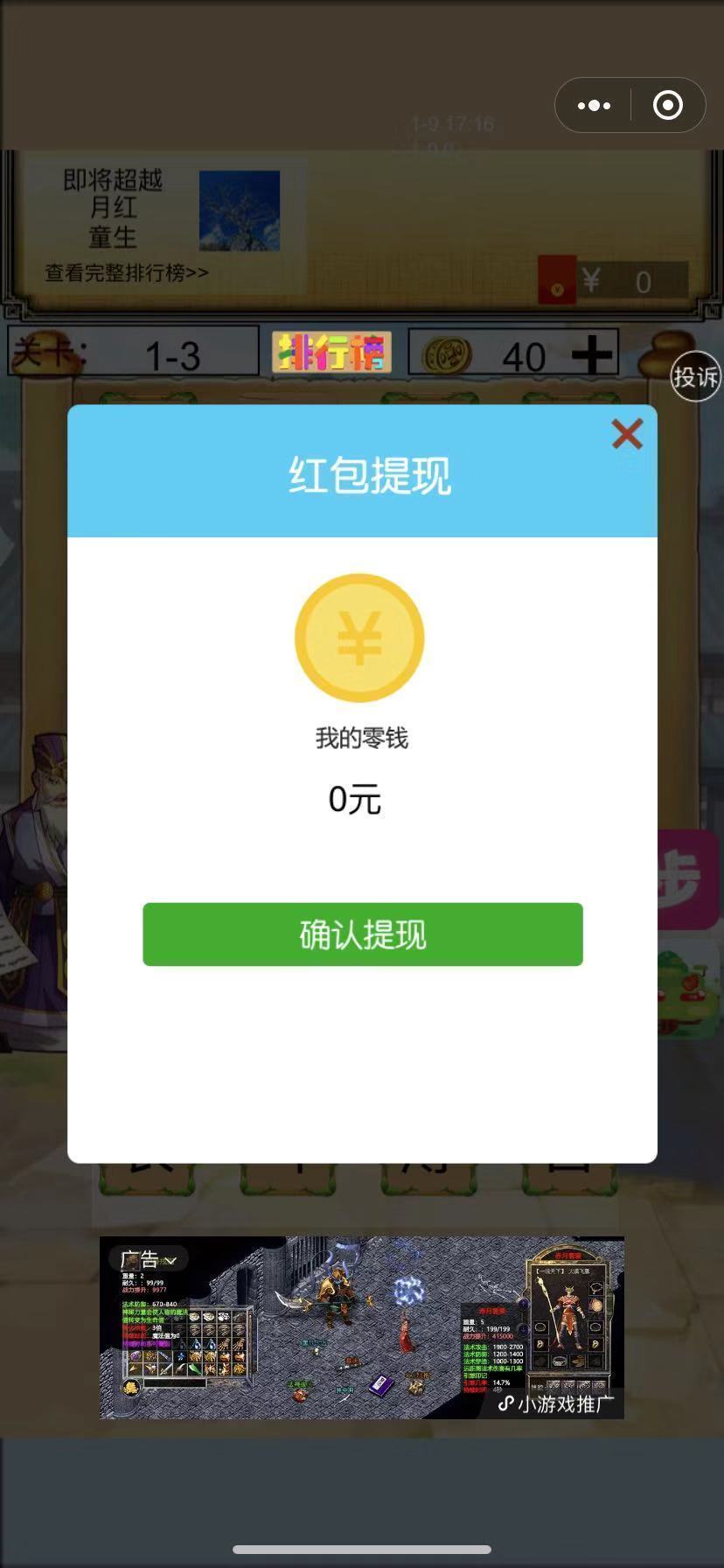
Task: Click the capsule exit circle button top right
Action: coord(667,105)
